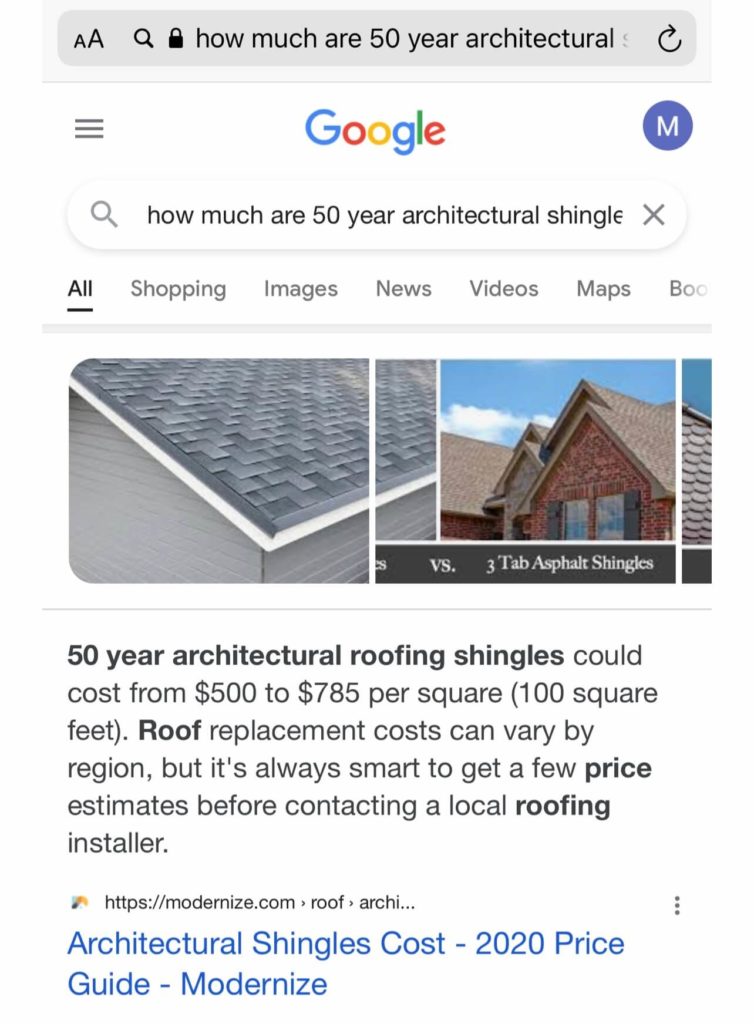This screenshot has height=1024, width=754.
Task: Switch to the News tab
Action: click(x=403, y=289)
